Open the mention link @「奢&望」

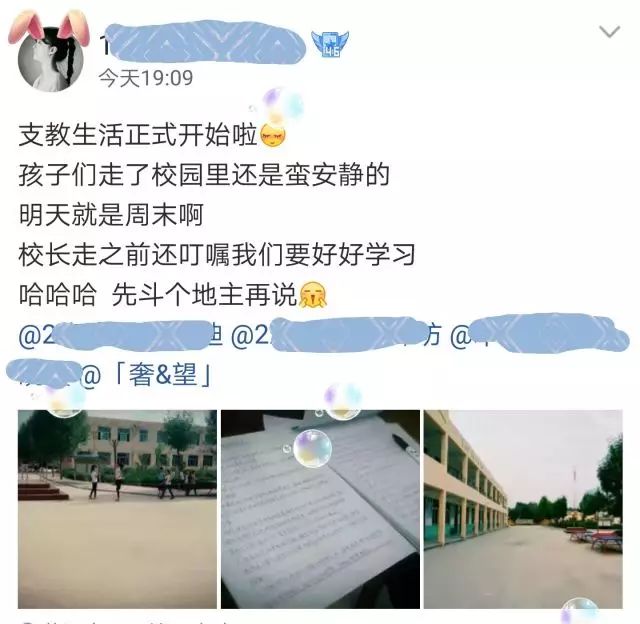tap(152, 376)
